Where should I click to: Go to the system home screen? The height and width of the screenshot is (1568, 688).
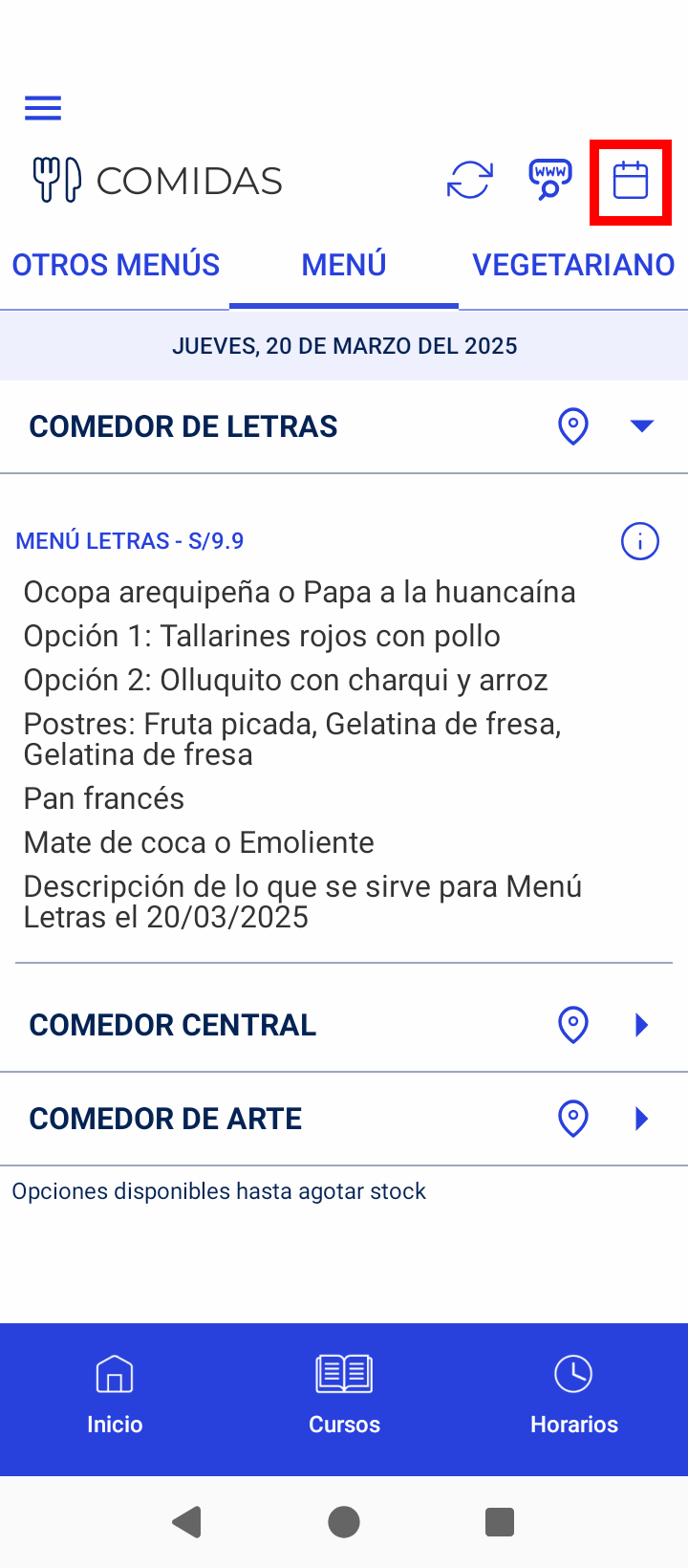click(344, 1521)
